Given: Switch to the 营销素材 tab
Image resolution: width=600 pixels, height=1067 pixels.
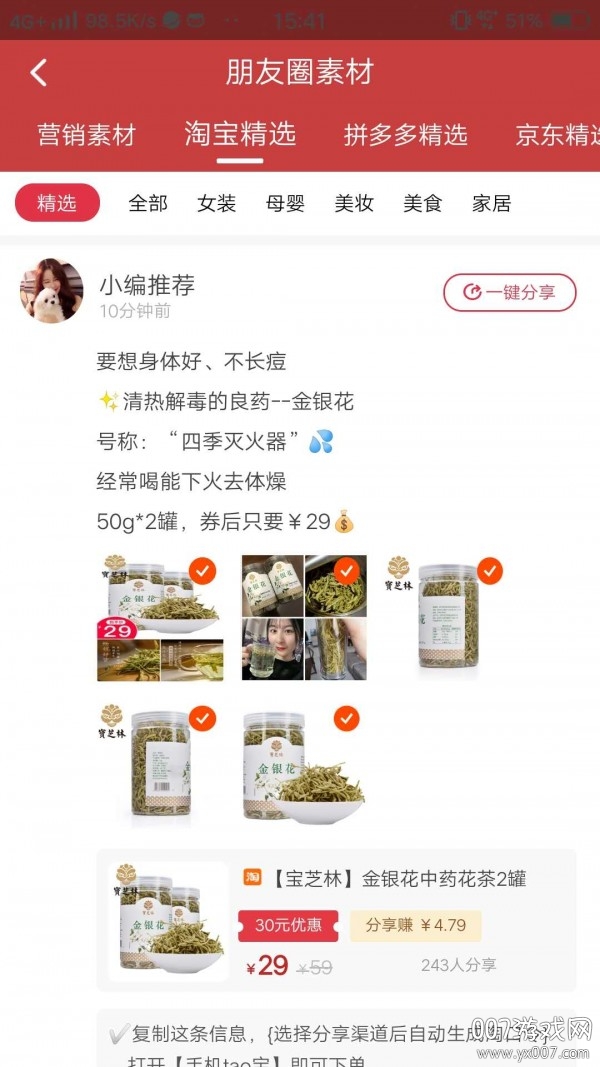Looking at the screenshot, I should (86, 134).
